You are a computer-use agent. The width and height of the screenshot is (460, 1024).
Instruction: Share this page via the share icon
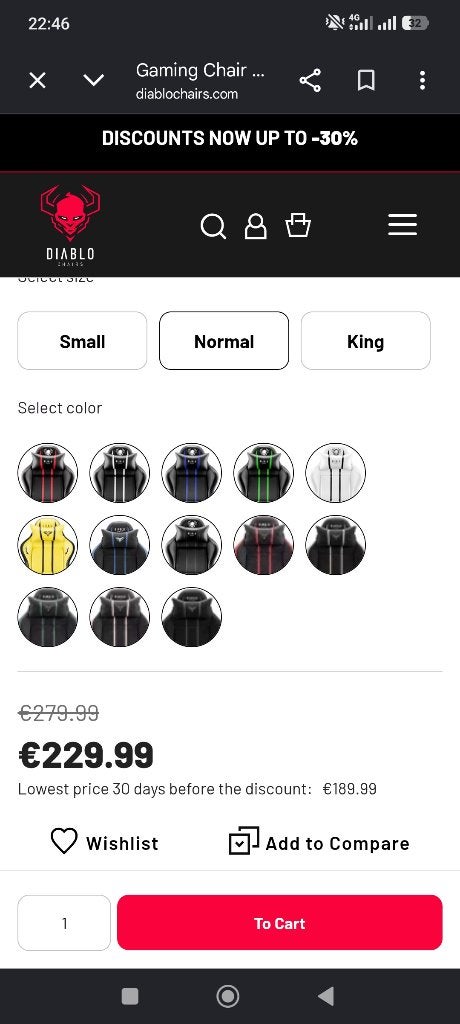(310, 80)
